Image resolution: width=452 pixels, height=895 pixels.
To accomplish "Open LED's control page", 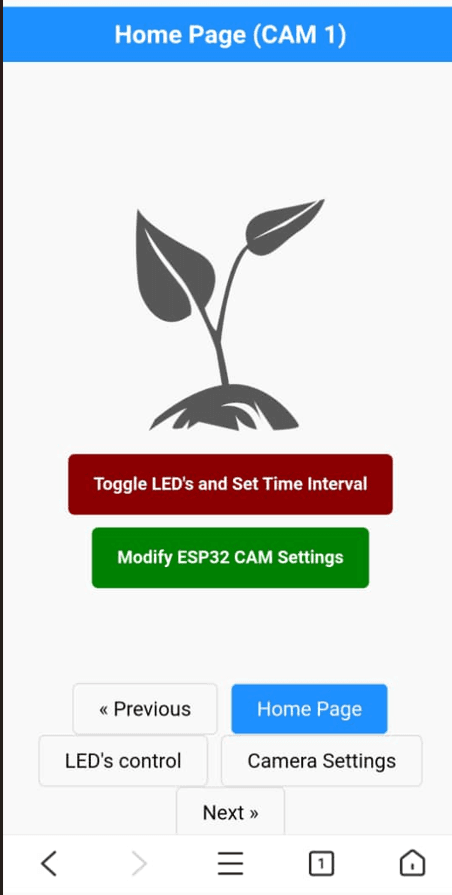I will click(123, 761).
